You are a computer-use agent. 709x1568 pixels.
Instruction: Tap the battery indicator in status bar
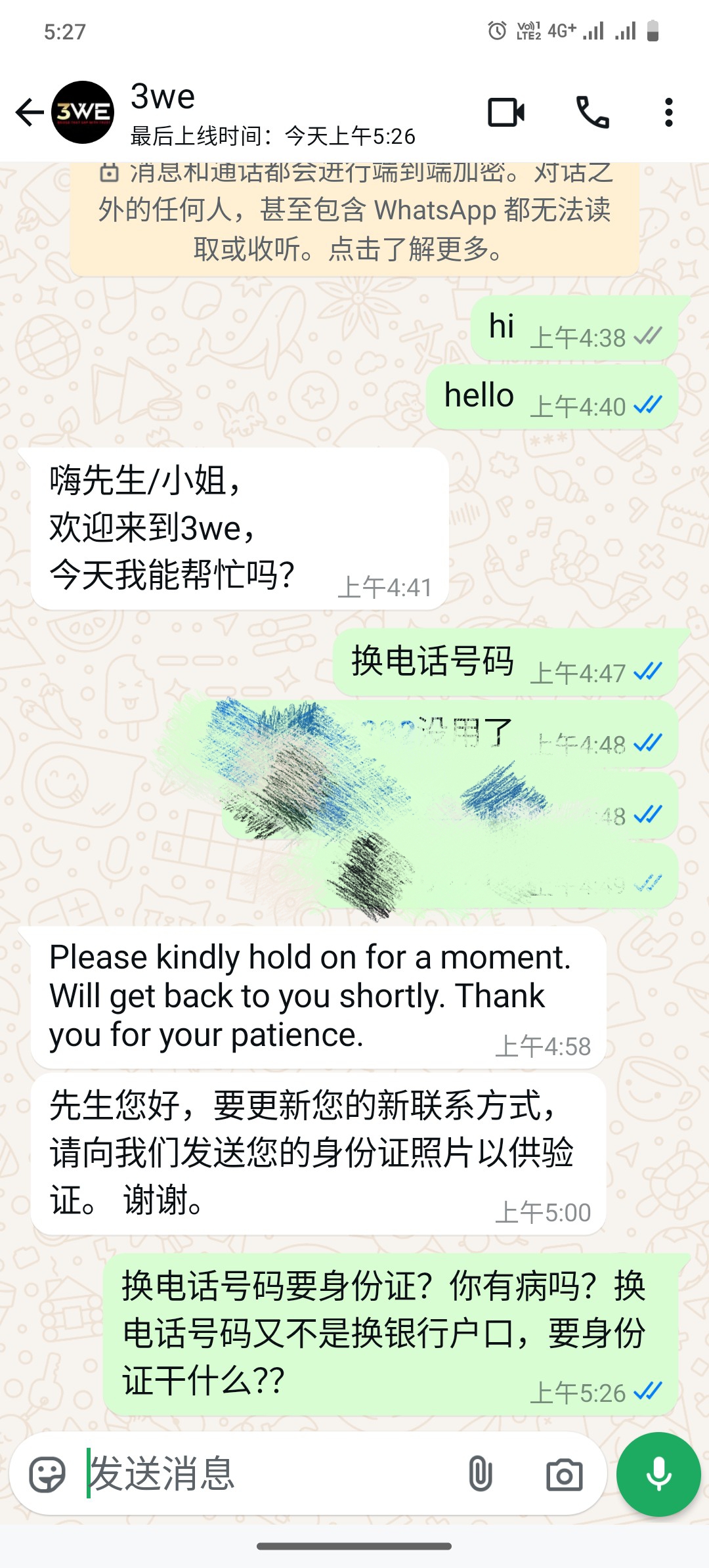[x=653, y=29]
